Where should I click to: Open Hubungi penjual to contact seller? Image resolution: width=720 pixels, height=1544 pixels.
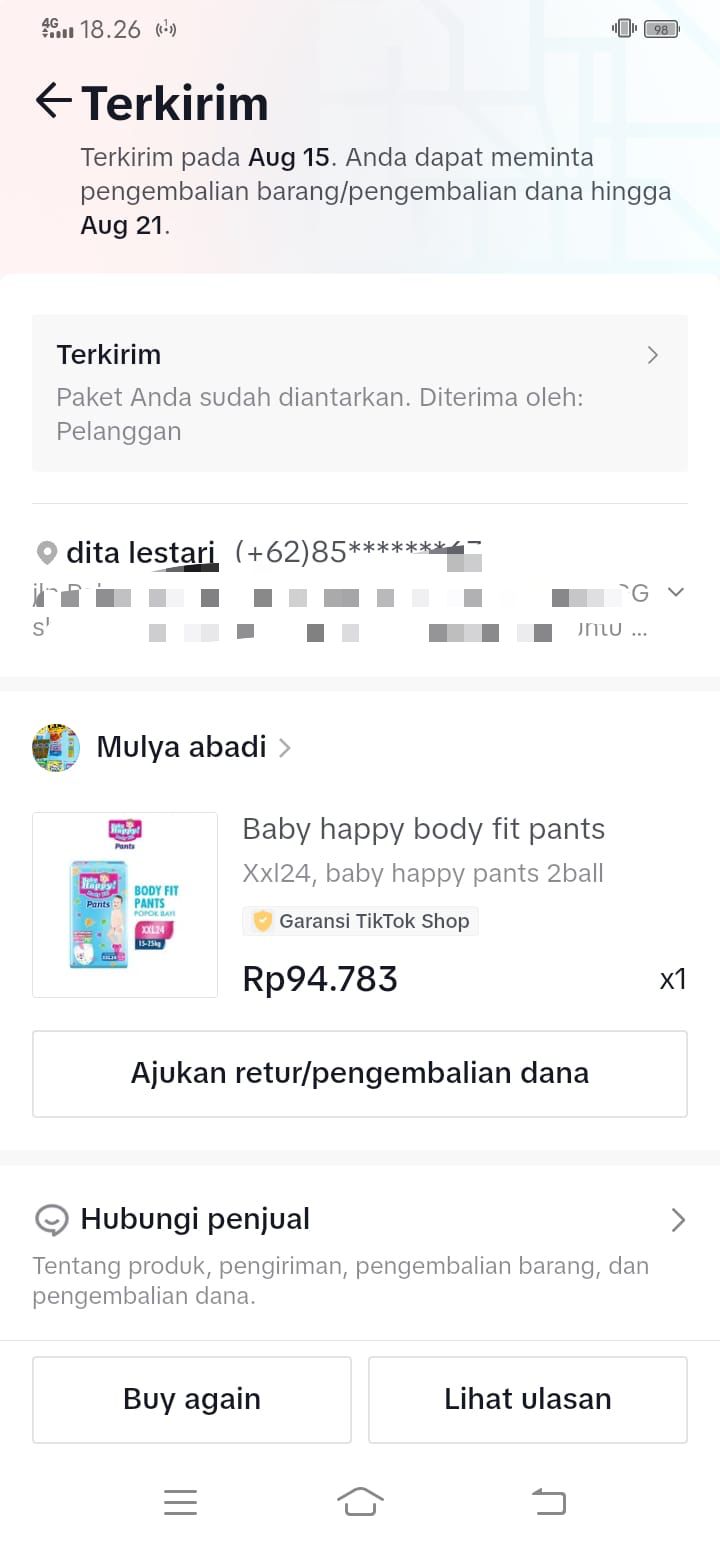[x=360, y=1219]
